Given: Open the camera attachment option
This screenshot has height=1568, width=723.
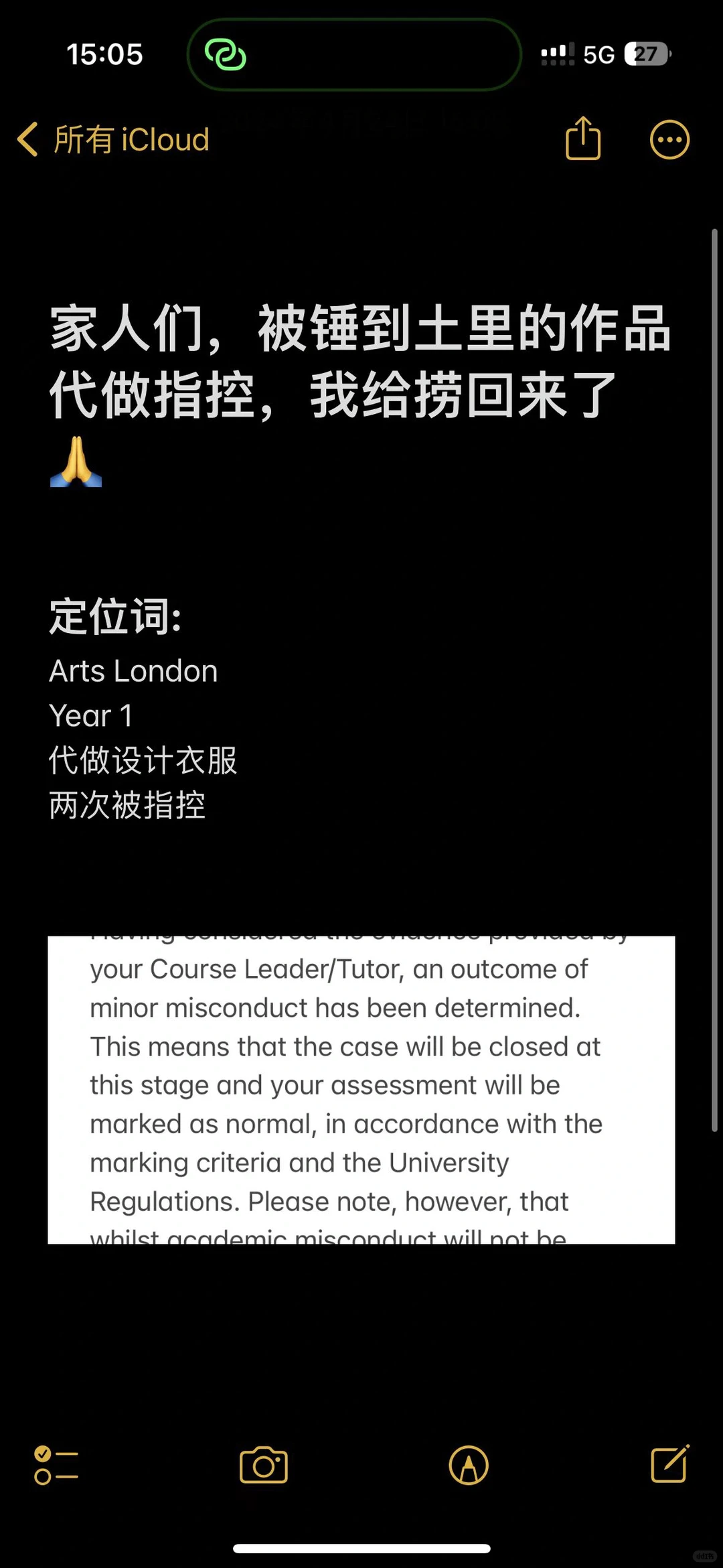Looking at the screenshot, I should [264, 1465].
